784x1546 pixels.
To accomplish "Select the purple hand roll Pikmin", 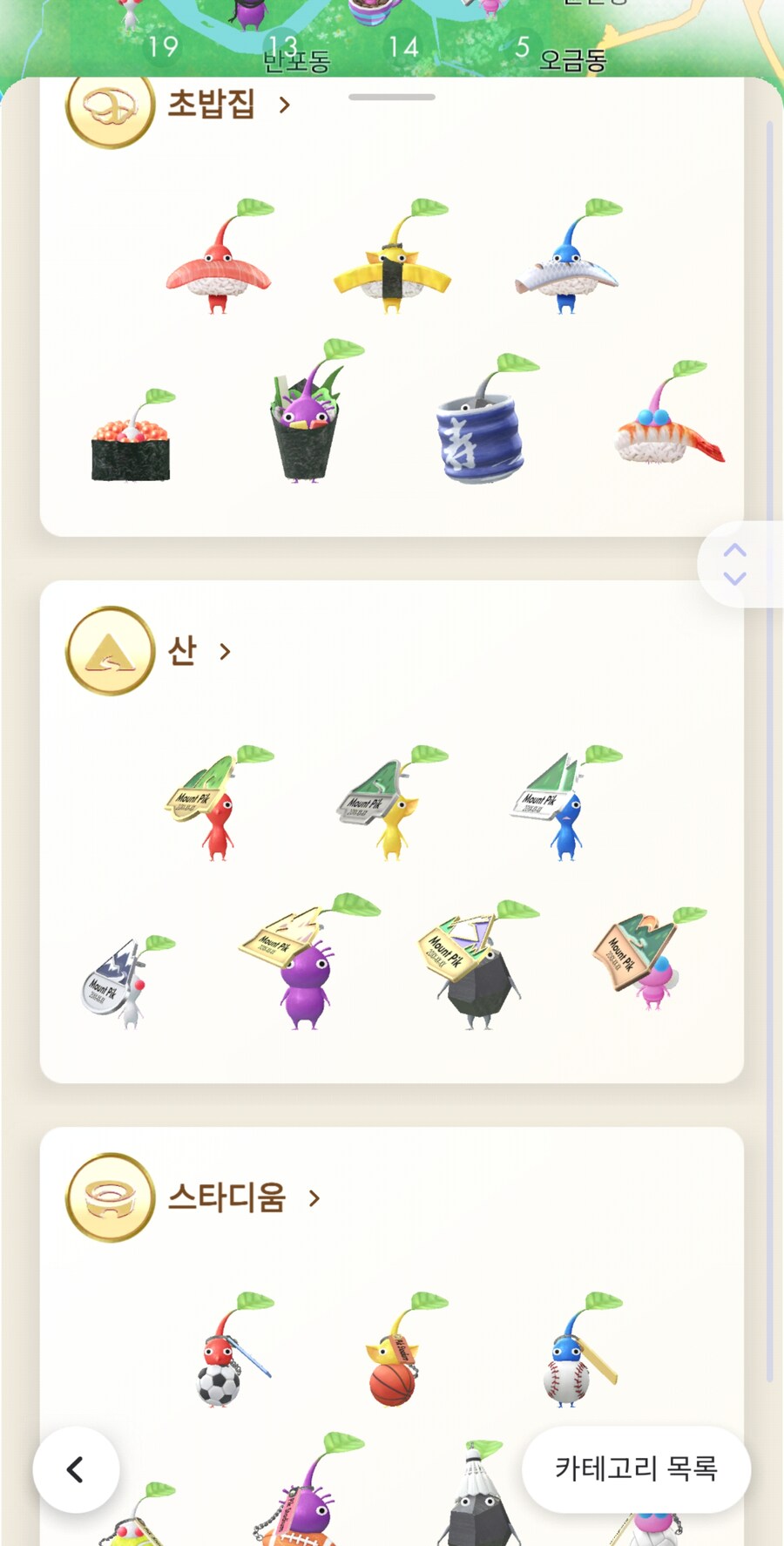I will (307, 418).
